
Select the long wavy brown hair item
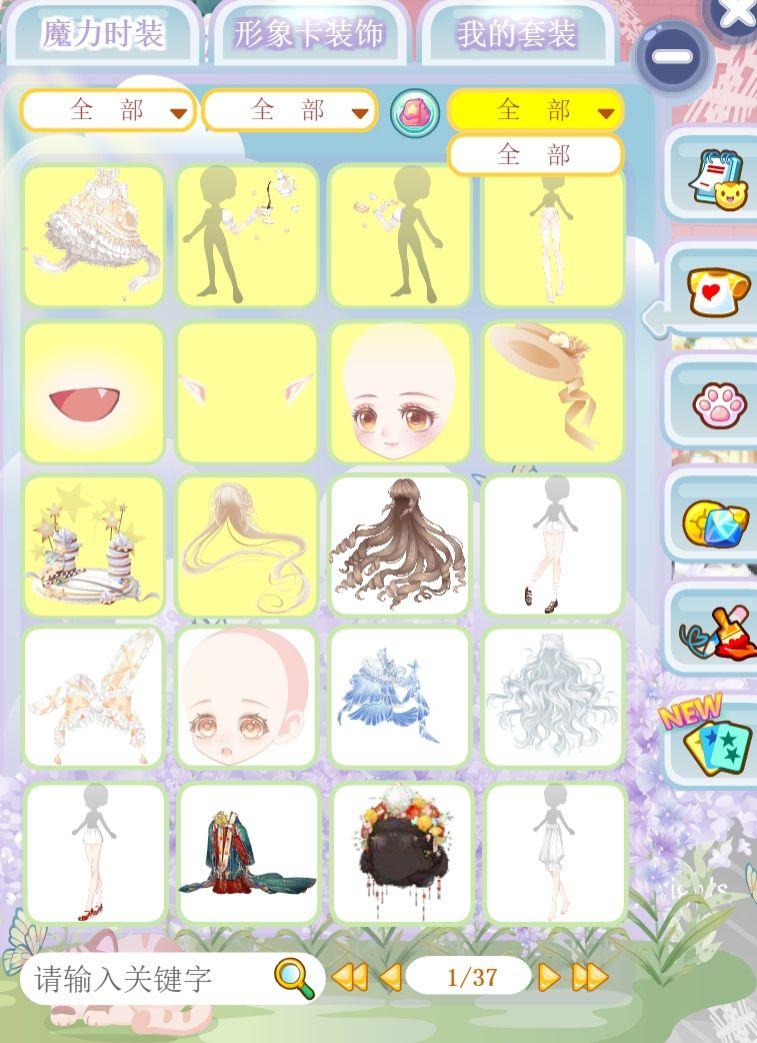tap(400, 546)
